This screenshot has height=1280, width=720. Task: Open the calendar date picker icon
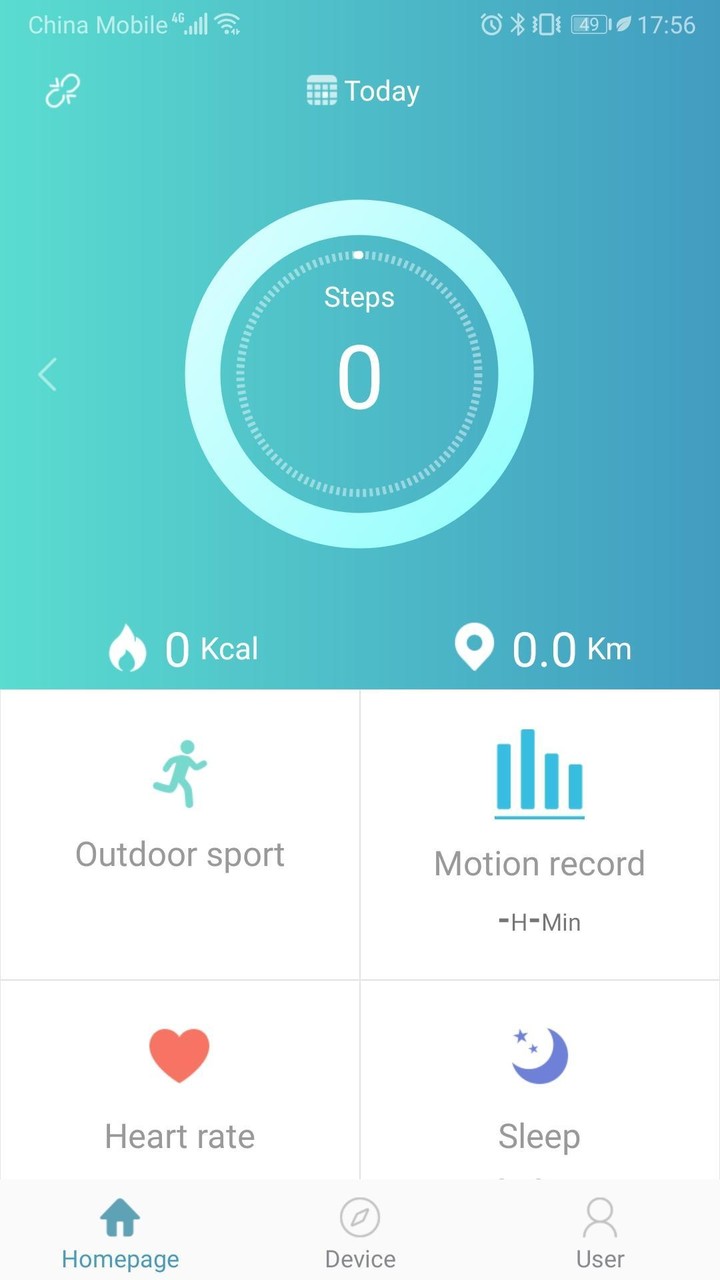click(320, 90)
